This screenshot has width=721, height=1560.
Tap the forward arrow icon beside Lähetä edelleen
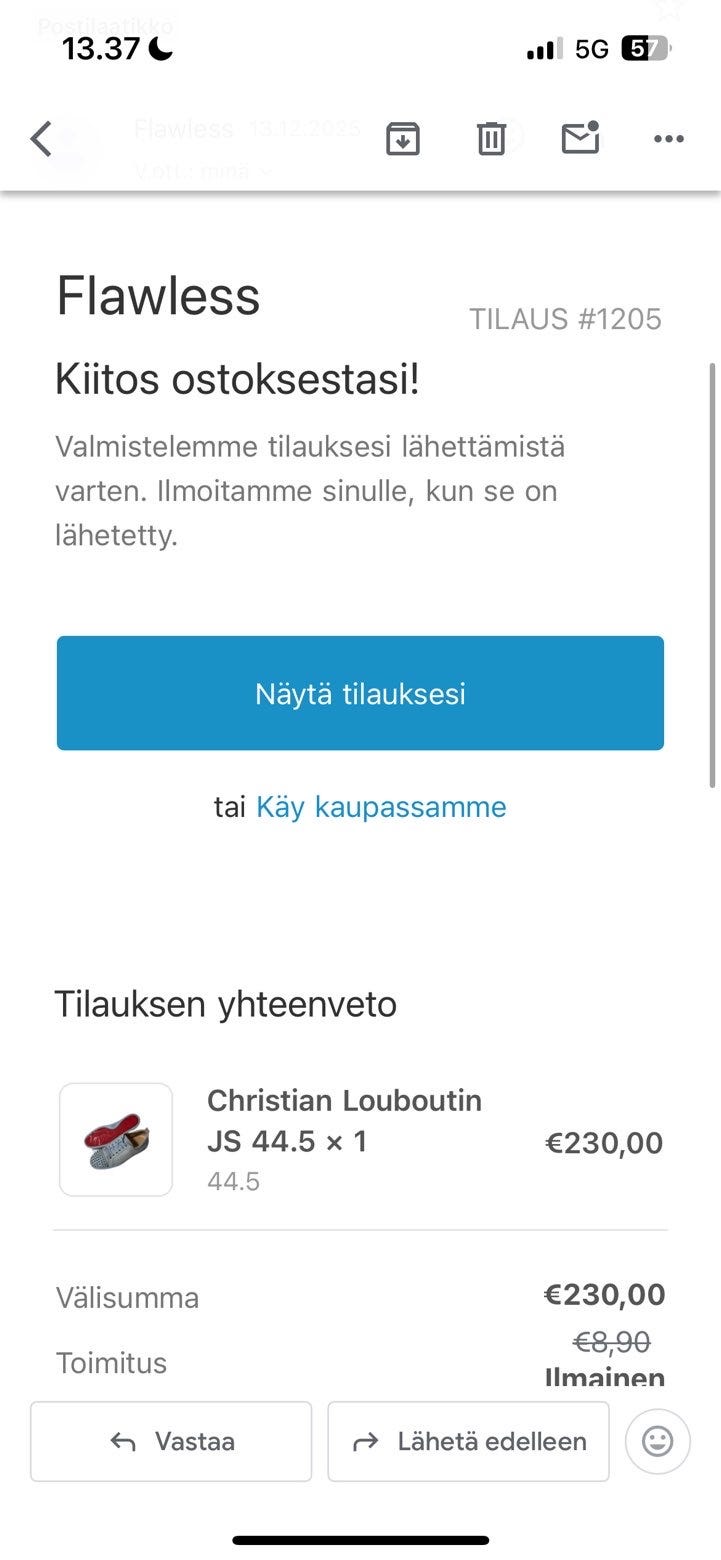365,1441
